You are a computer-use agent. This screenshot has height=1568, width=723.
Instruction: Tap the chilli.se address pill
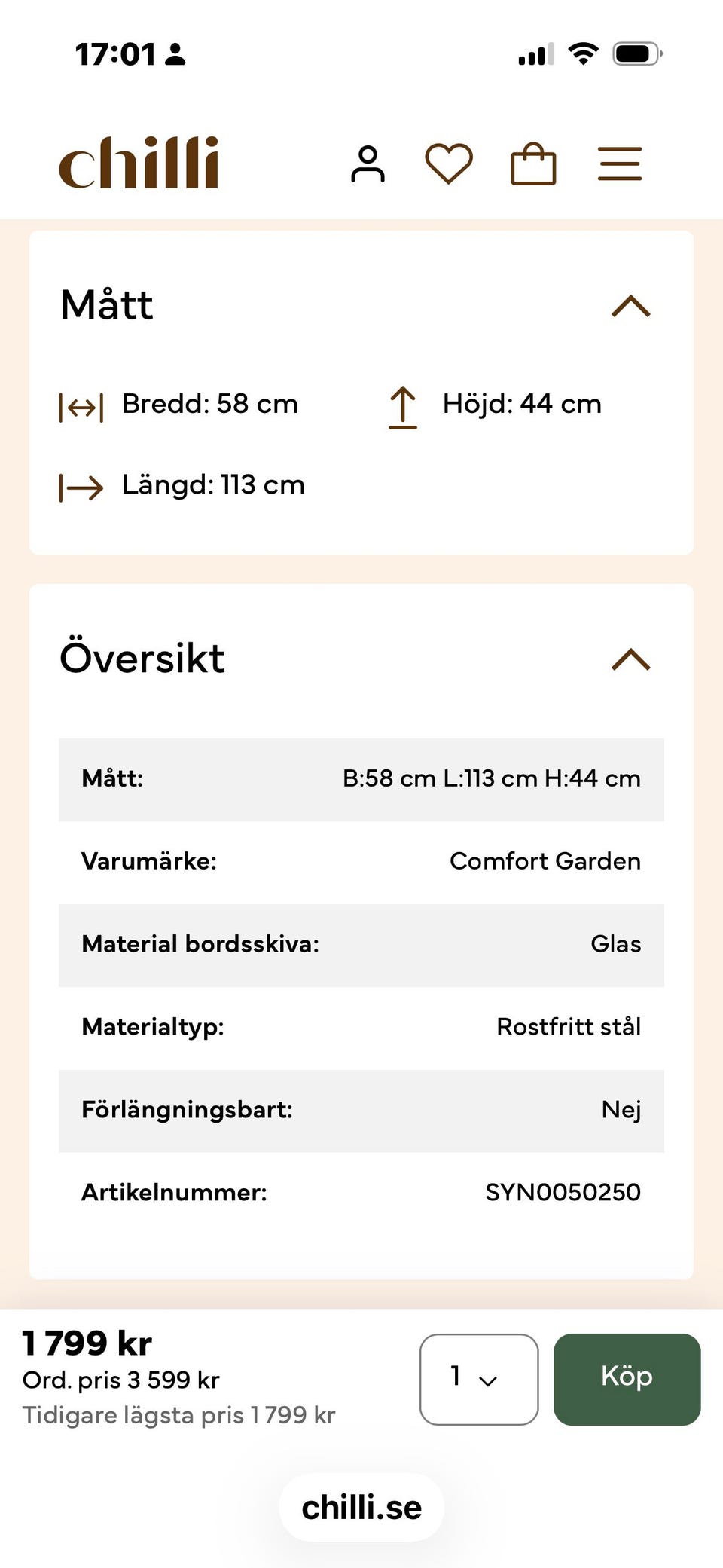pyautogui.click(x=361, y=1508)
